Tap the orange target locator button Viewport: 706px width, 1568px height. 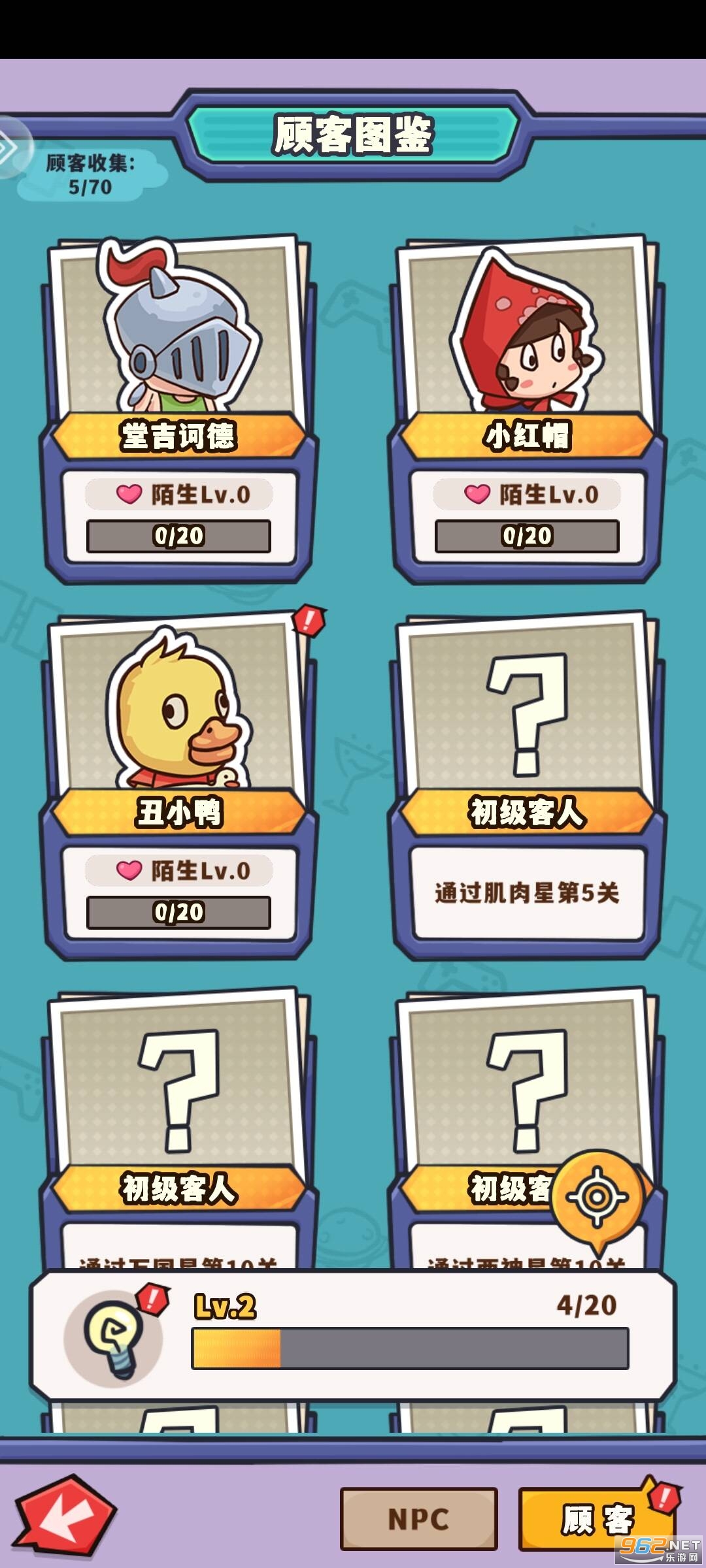click(x=597, y=1197)
